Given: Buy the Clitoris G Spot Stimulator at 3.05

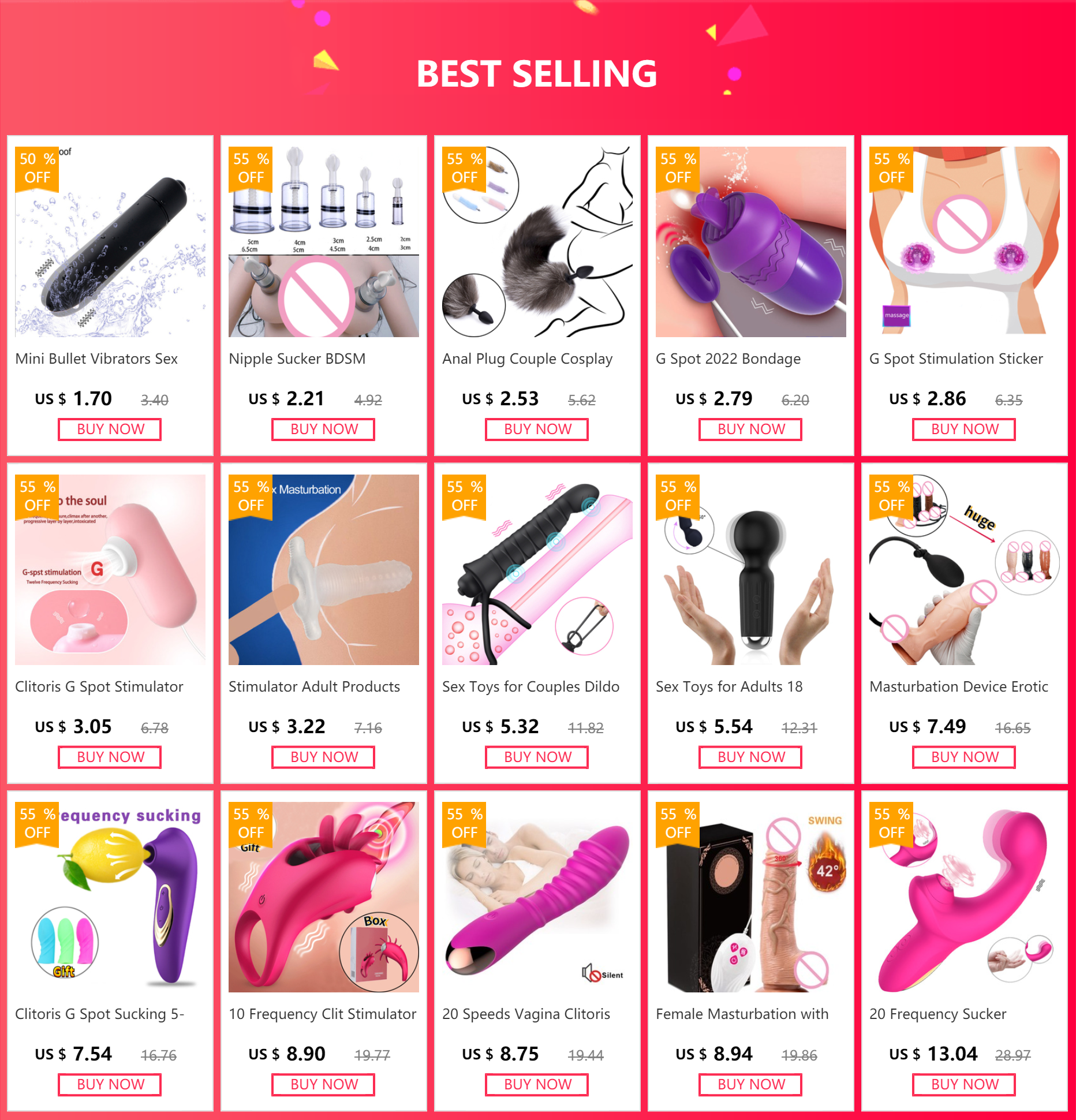Looking at the screenshot, I should click(x=110, y=757).
